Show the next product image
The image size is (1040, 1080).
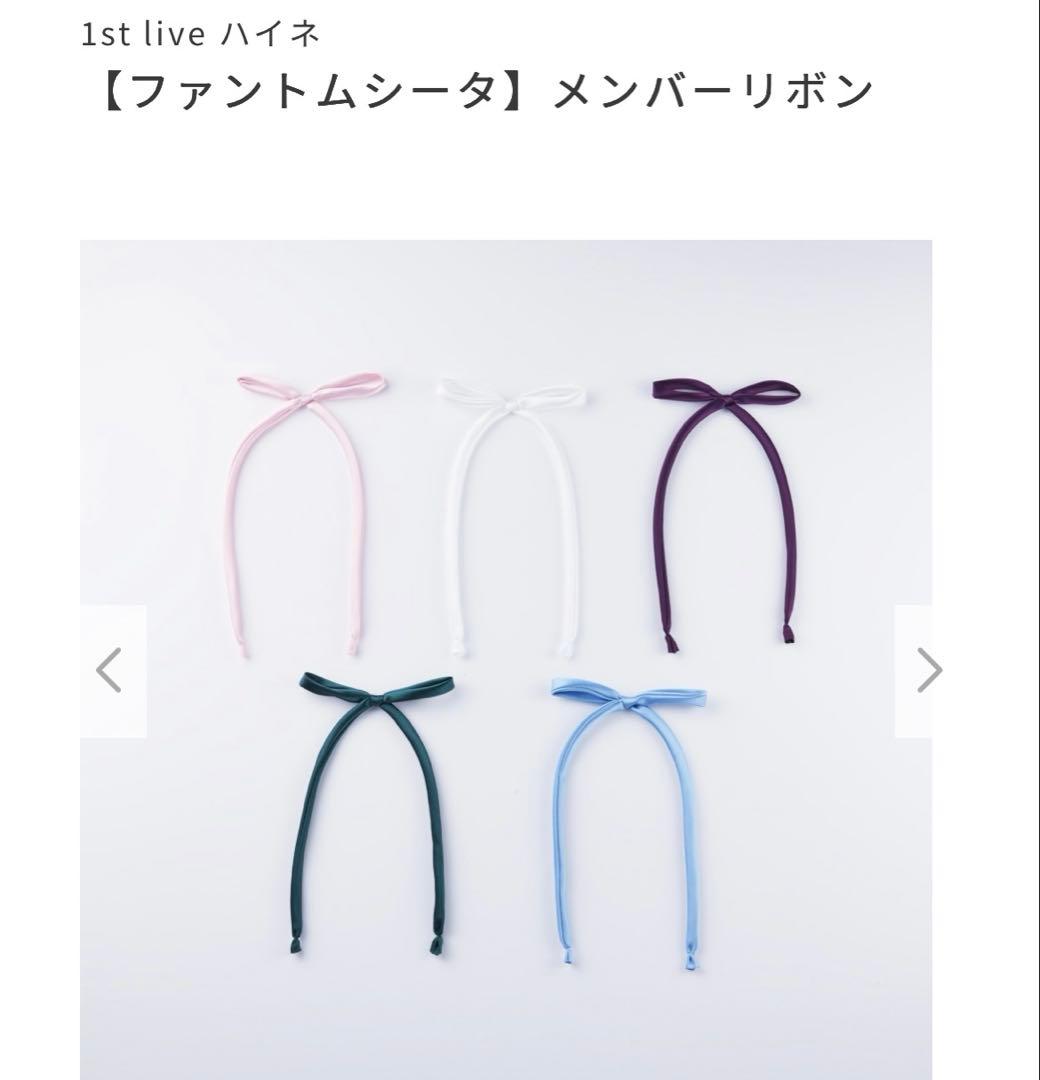click(928, 670)
